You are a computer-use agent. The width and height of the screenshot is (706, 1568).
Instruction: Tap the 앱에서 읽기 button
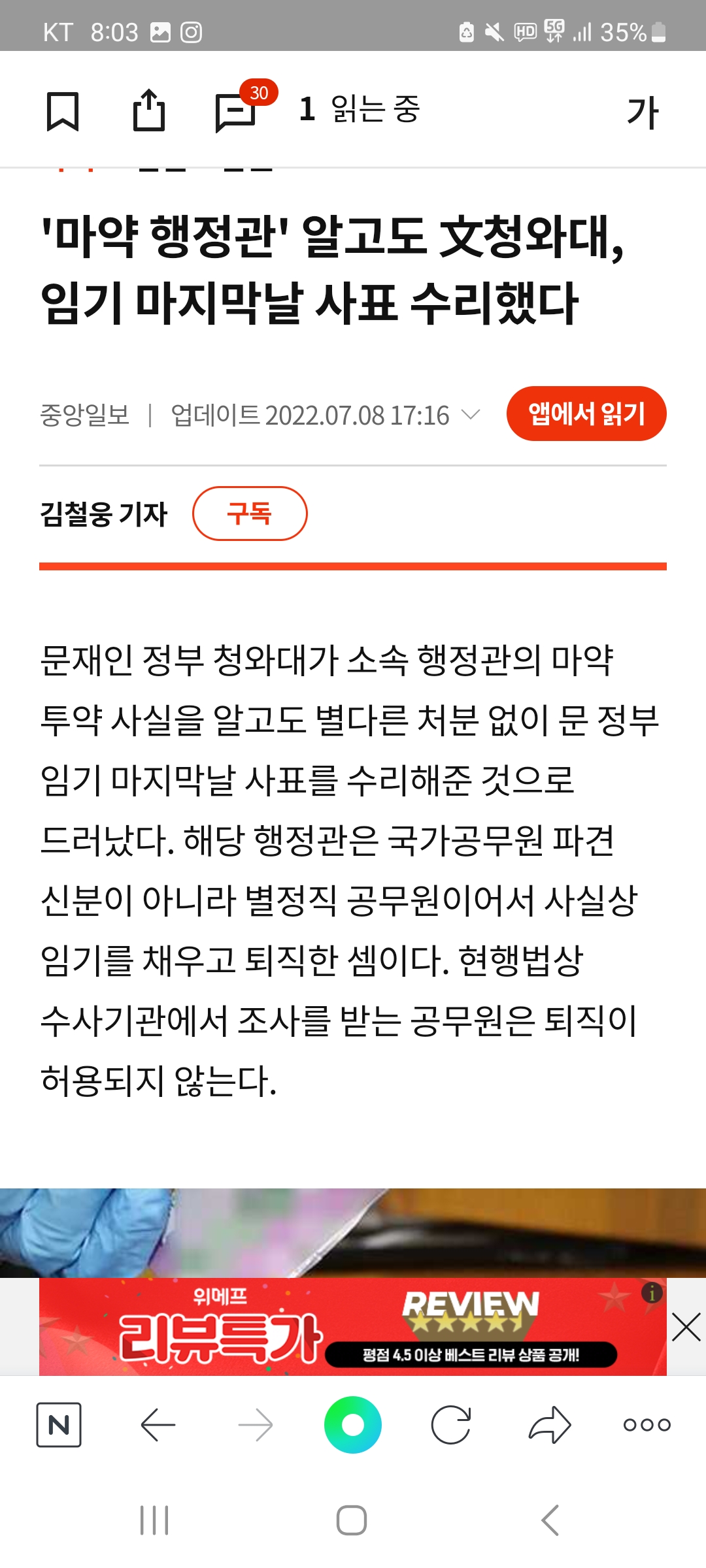click(586, 414)
